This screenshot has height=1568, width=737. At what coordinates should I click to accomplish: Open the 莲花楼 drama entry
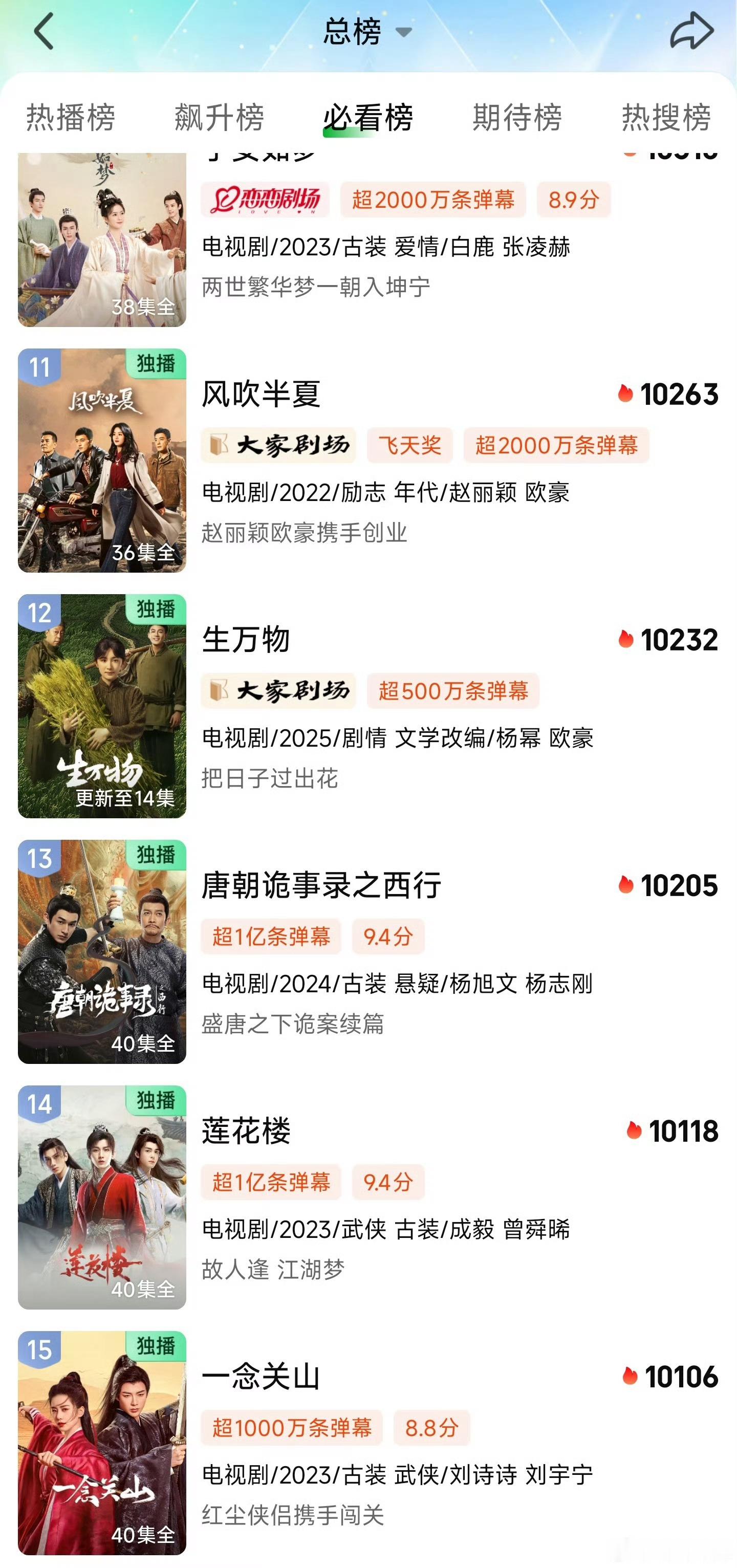[368, 1197]
